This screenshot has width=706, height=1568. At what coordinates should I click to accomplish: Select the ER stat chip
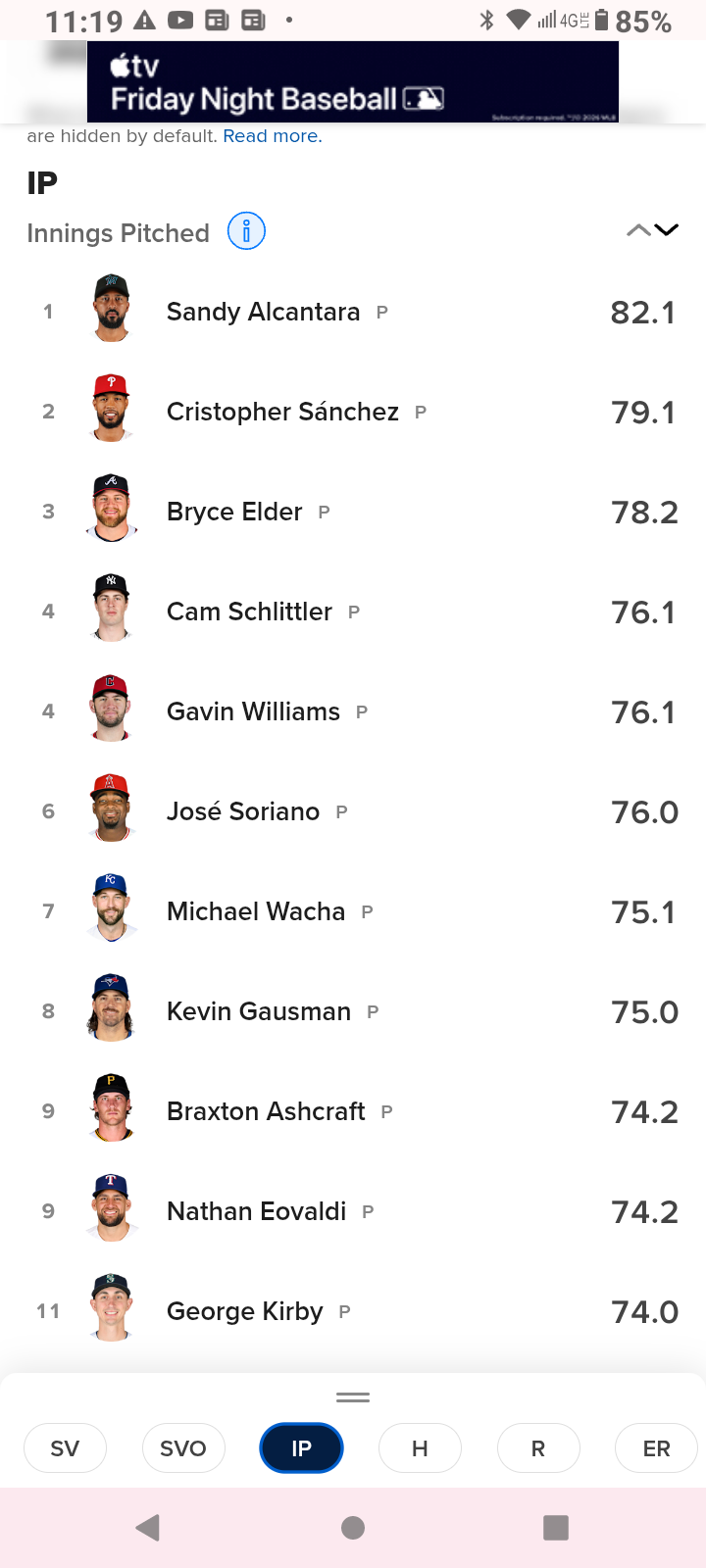(x=656, y=1448)
